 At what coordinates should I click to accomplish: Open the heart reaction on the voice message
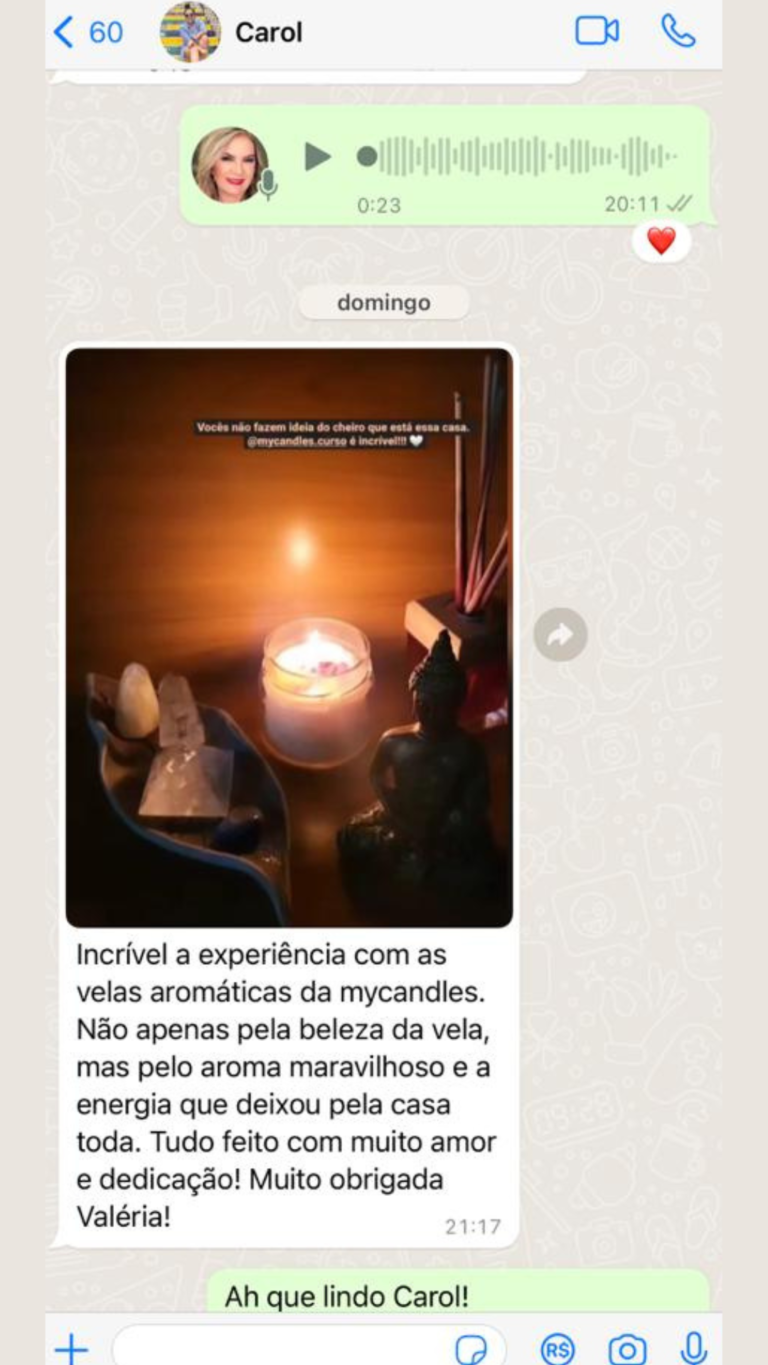pos(661,241)
